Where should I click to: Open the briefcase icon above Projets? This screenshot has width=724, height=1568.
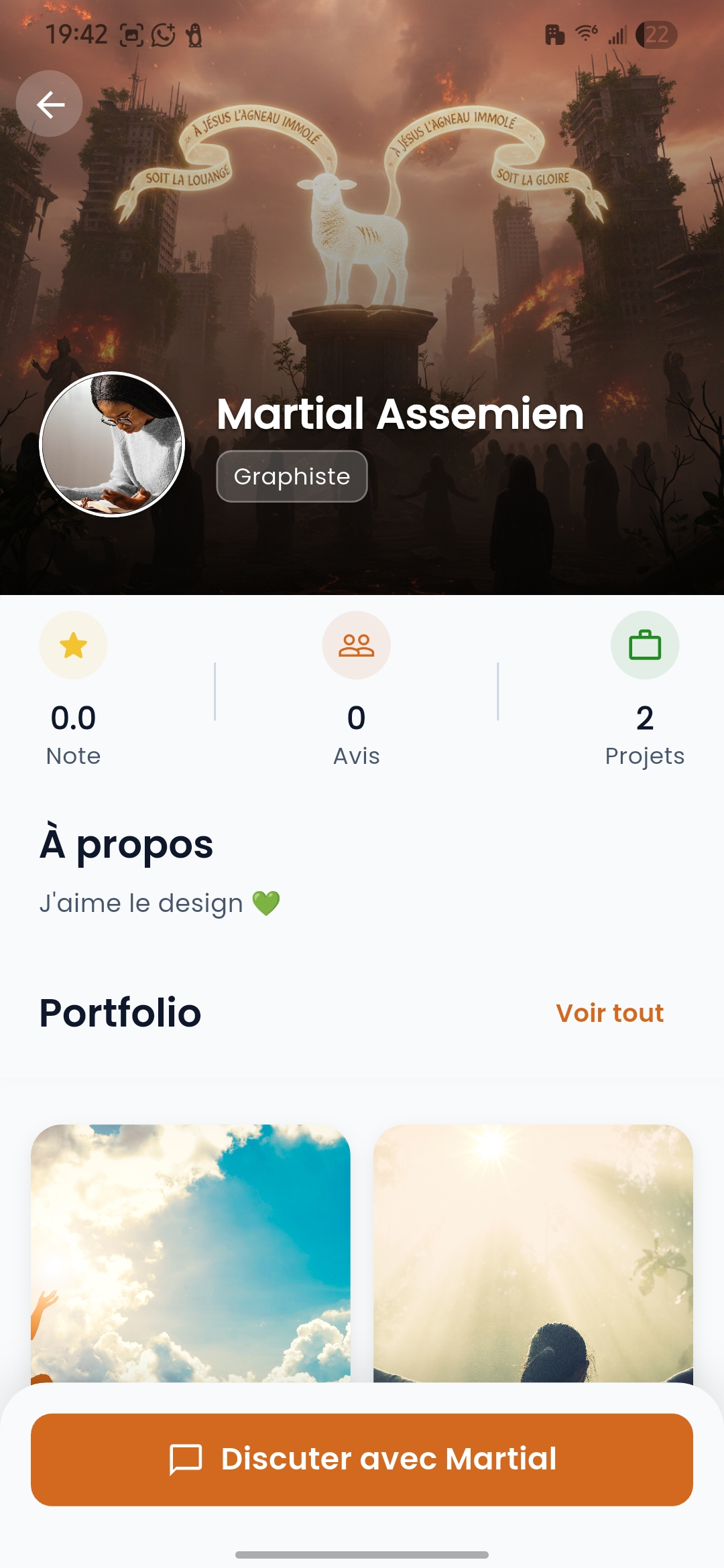pos(645,645)
